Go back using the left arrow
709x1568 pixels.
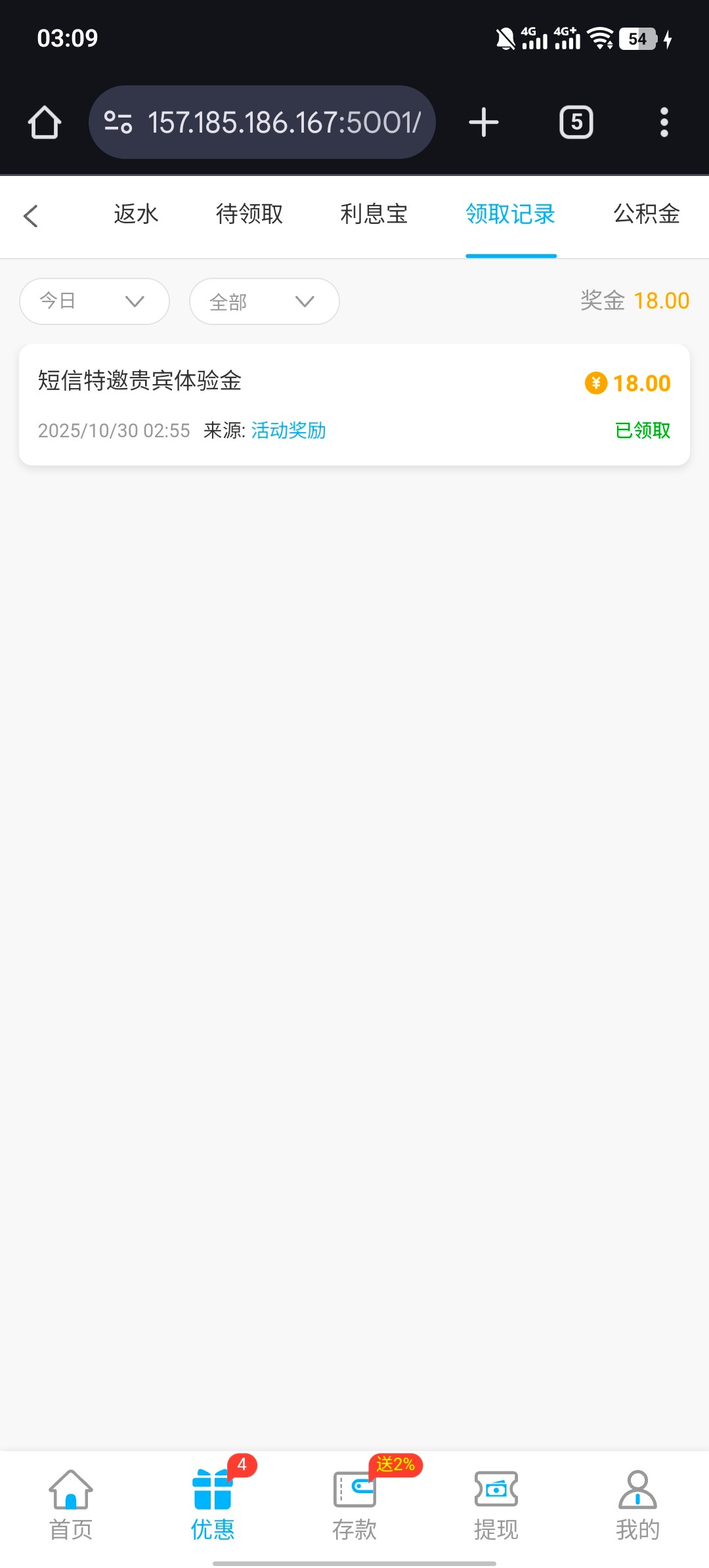click(31, 215)
